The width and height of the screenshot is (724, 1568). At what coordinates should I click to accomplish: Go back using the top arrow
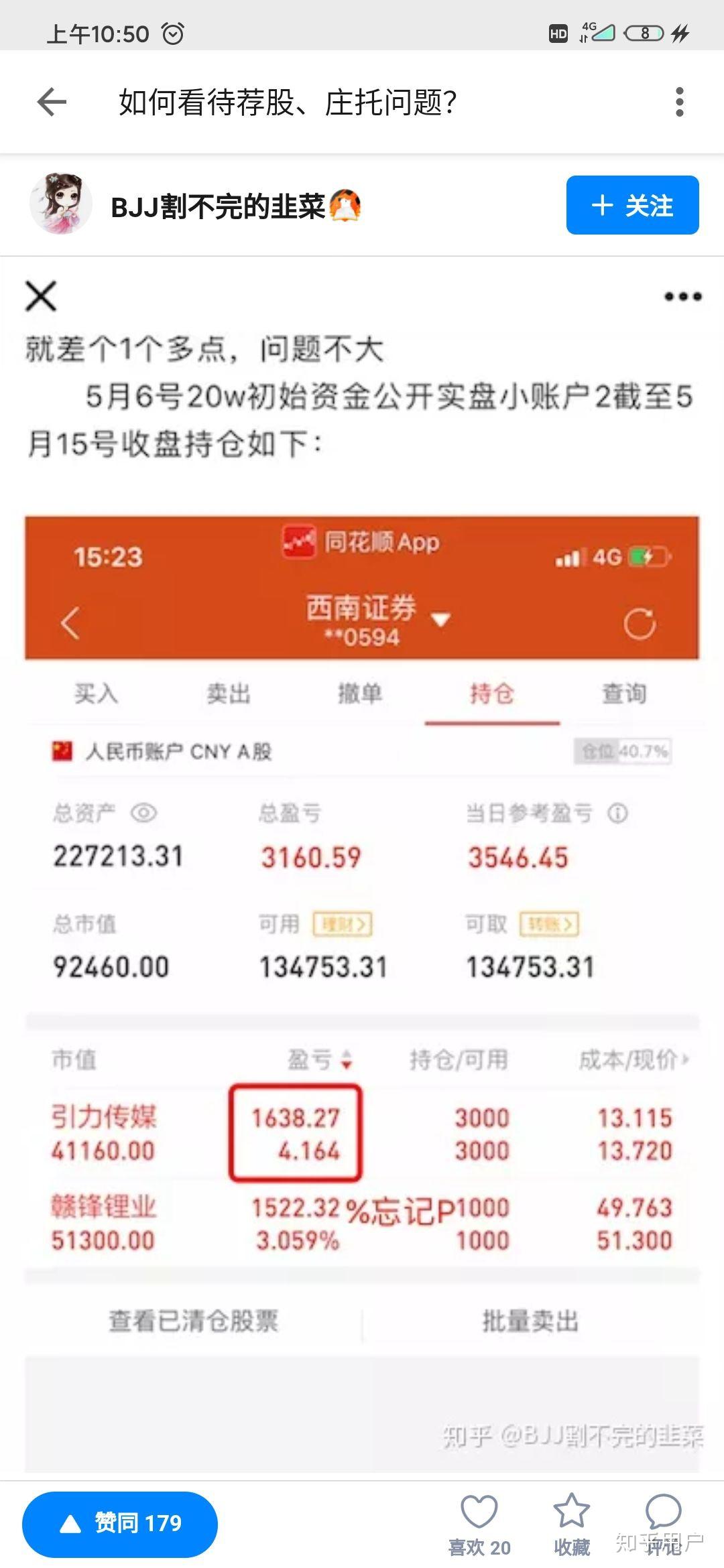[x=52, y=103]
